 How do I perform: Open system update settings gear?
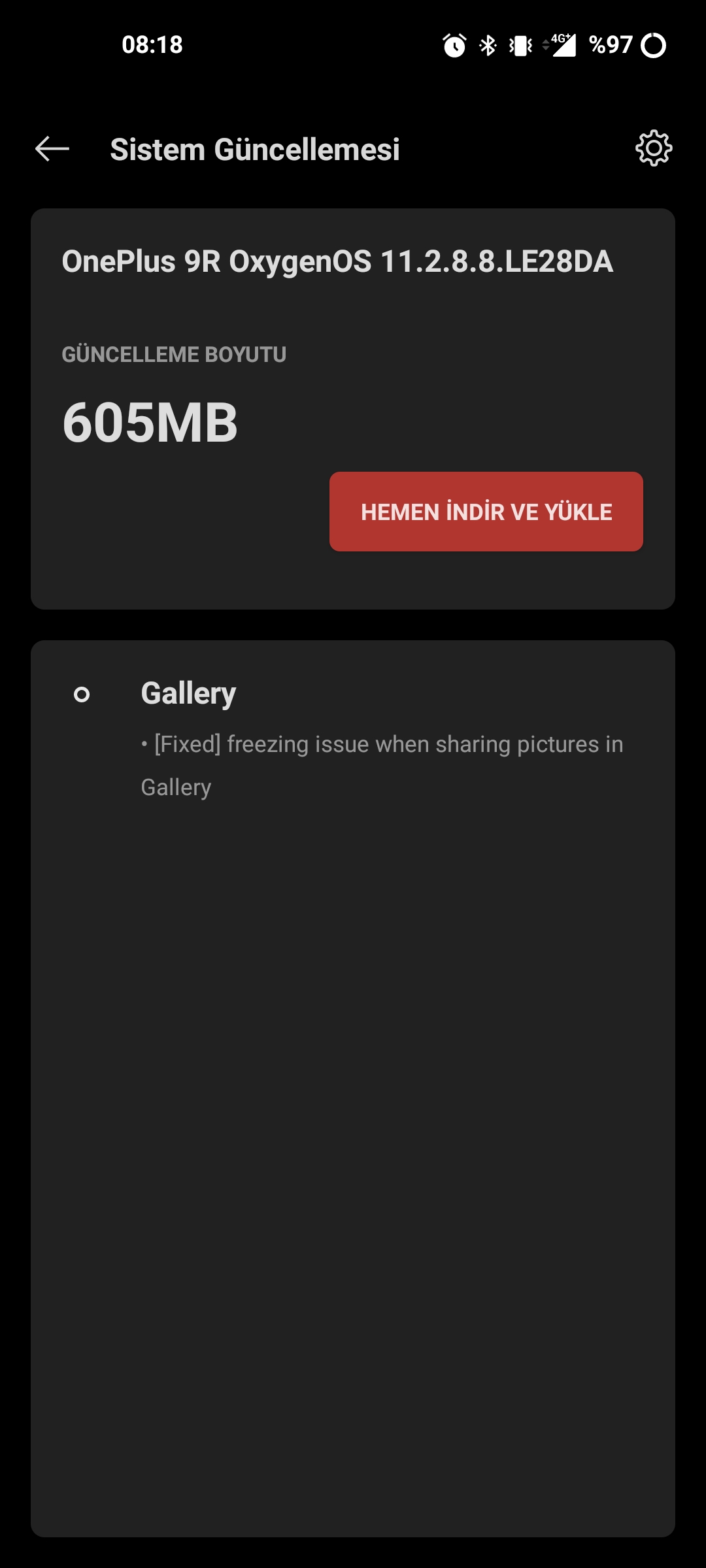click(654, 149)
